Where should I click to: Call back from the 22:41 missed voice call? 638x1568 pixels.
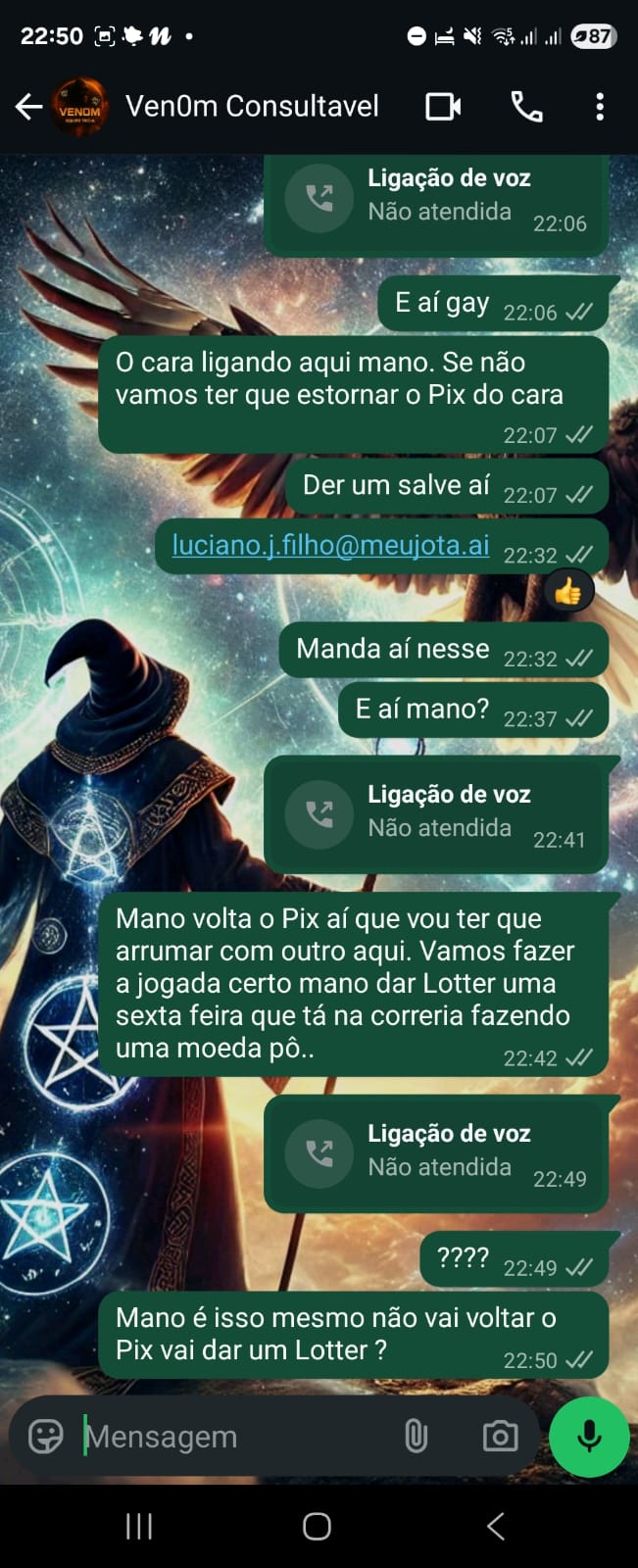[319, 813]
